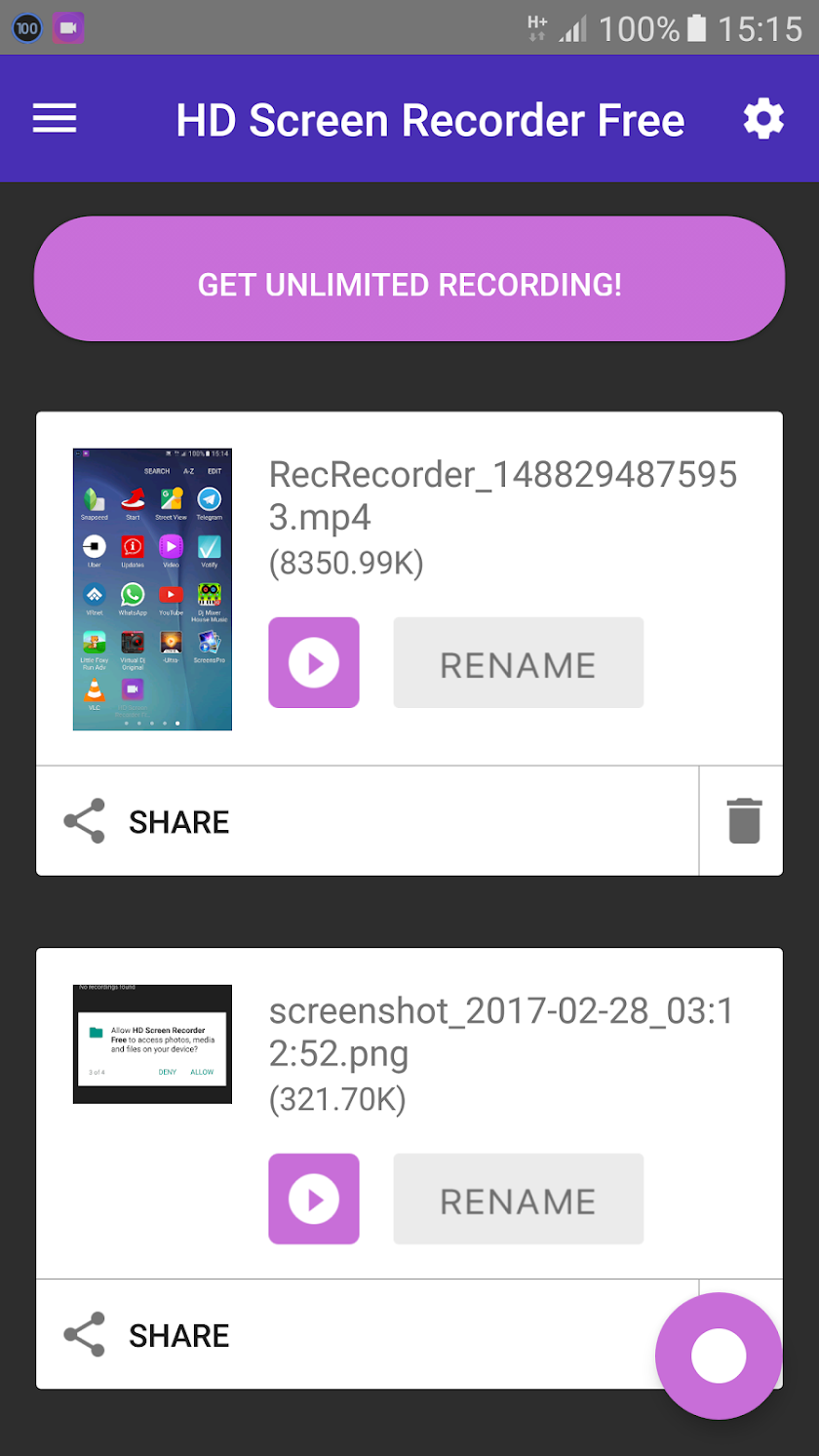Delete the RecRecorder_1488294875953.mp4 recording
Screen dimensions: 819x1456
pos(744,821)
